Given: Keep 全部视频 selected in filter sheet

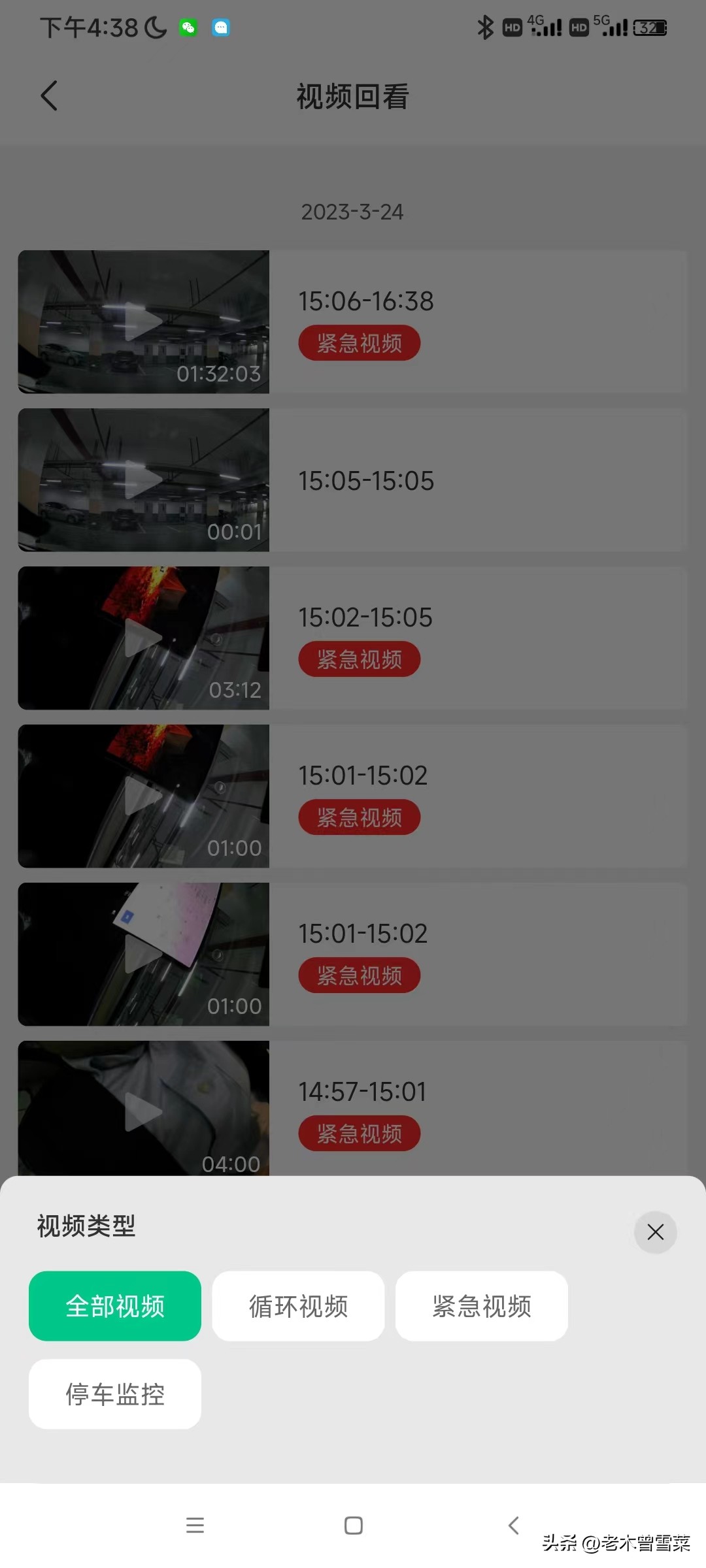Looking at the screenshot, I should click(115, 1307).
